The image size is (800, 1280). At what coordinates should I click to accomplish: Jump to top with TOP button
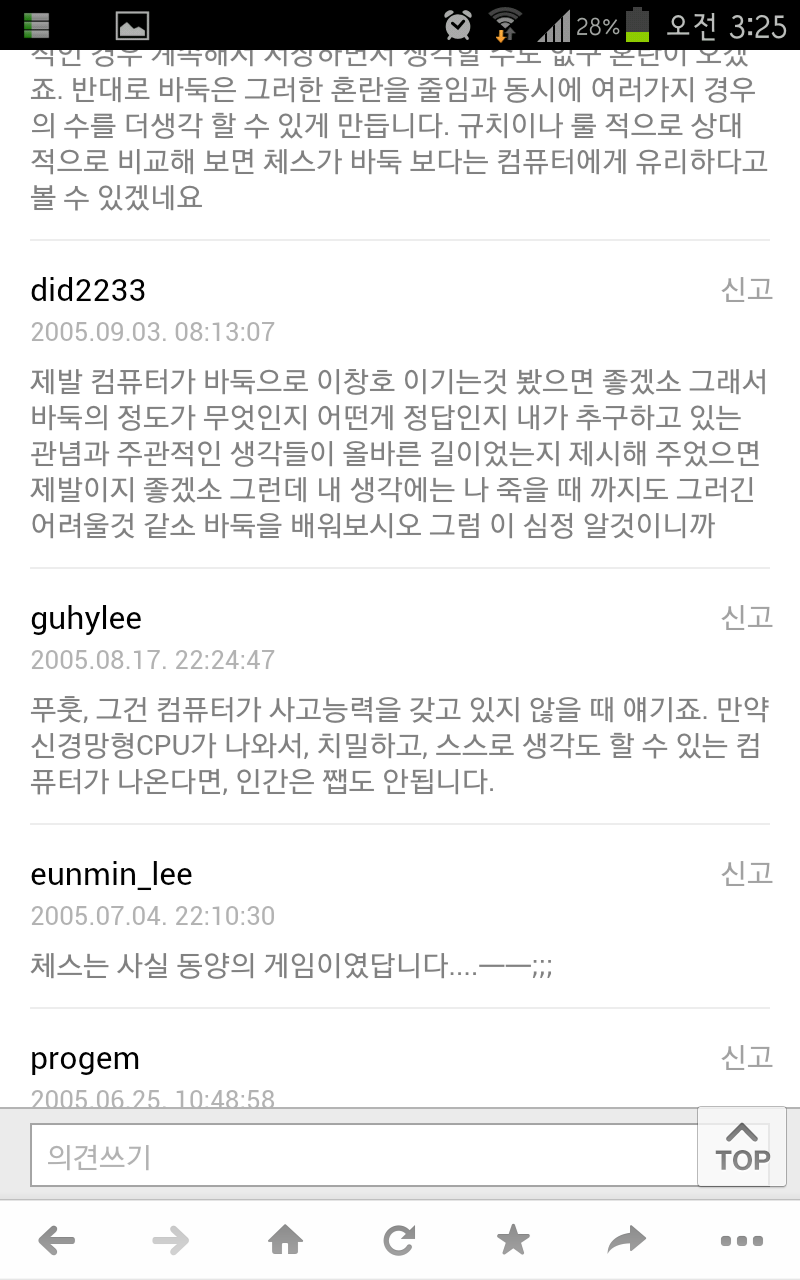[742, 1148]
